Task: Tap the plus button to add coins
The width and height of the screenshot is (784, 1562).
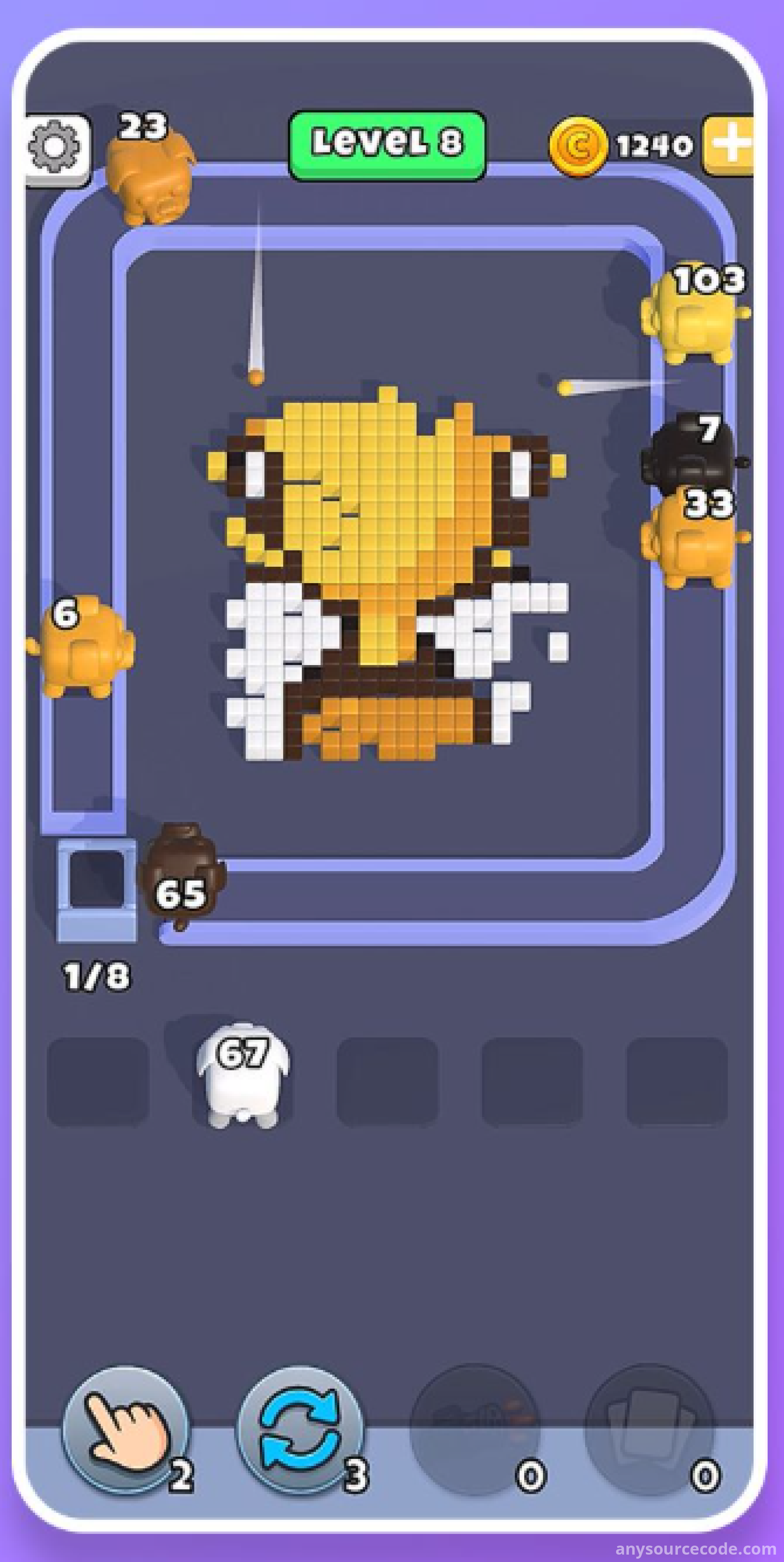Action: point(730,144)
